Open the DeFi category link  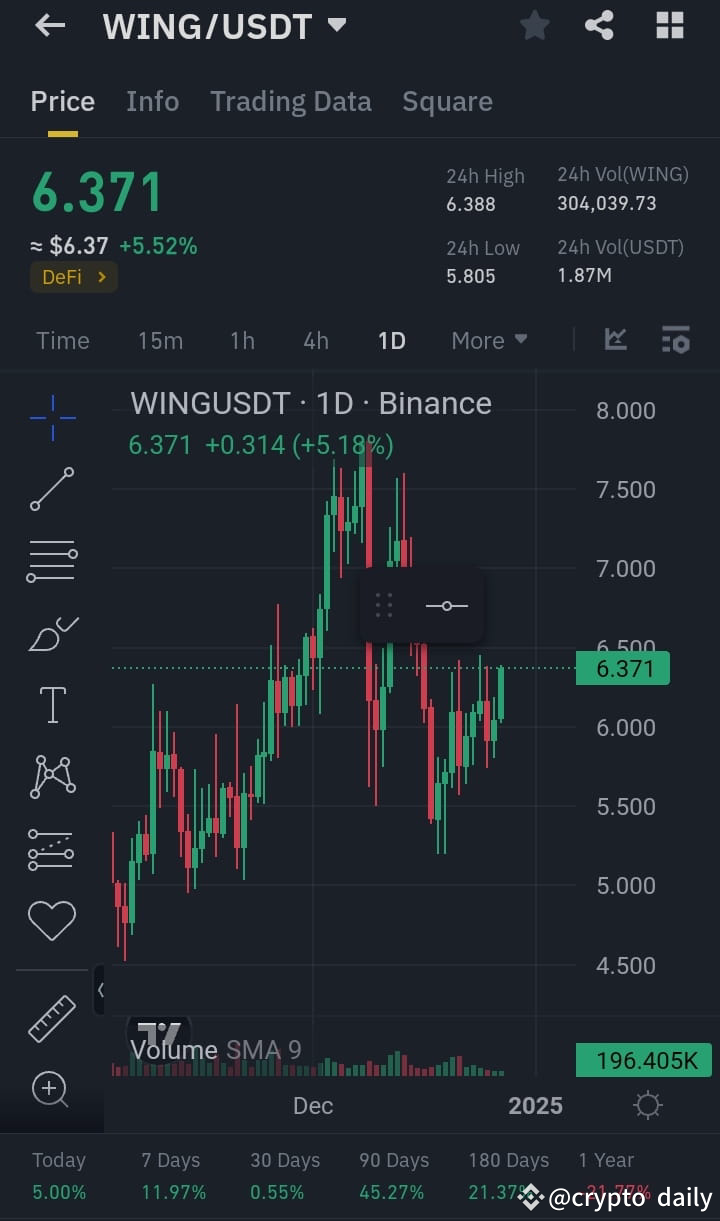[73, 277]
